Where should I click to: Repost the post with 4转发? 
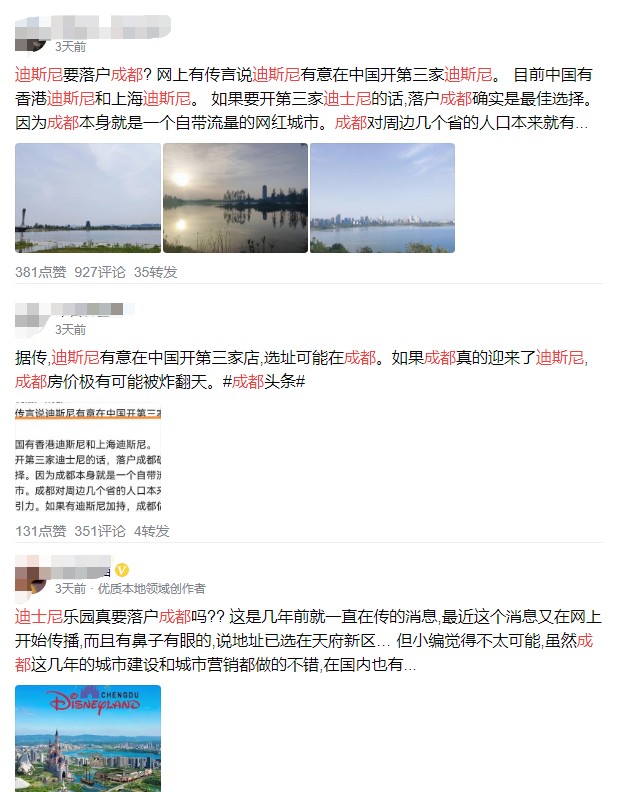click(152, 531)
